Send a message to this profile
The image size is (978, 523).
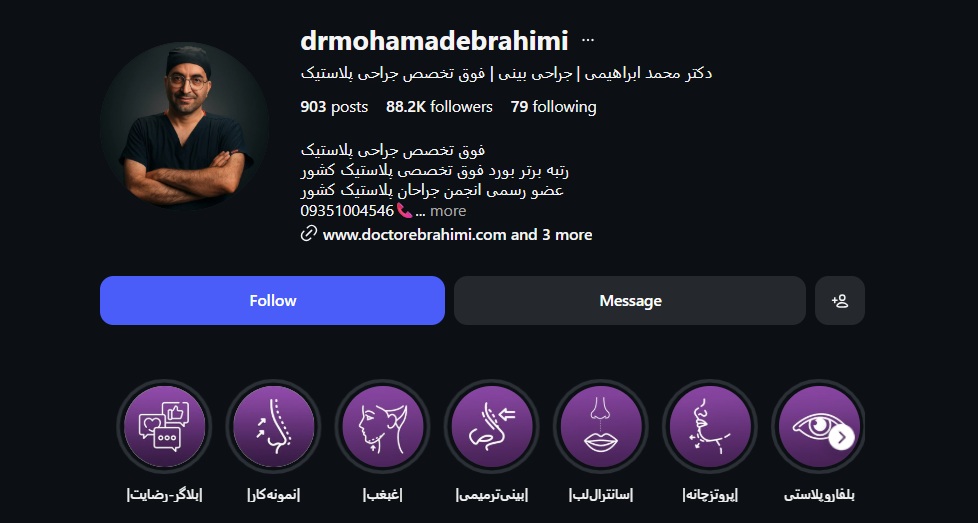[x=630, y=300]
